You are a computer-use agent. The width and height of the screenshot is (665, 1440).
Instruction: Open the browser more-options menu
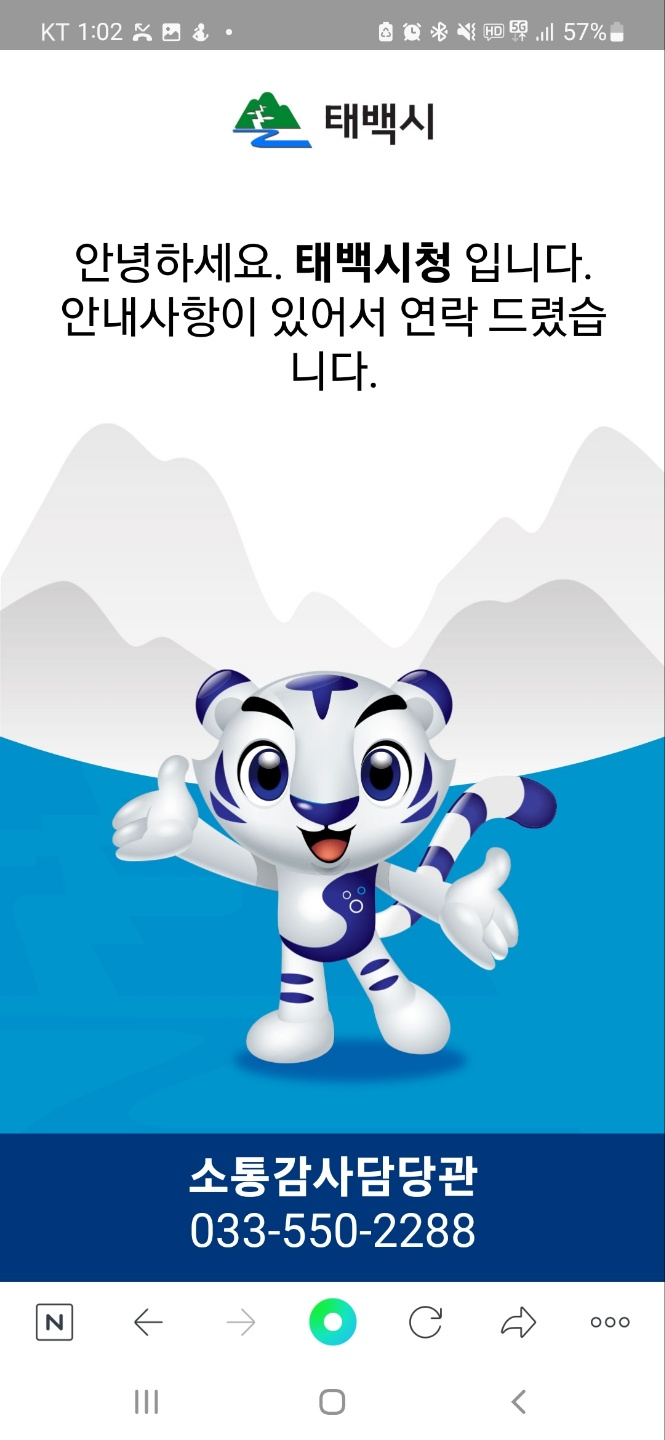pos(610,1322)
